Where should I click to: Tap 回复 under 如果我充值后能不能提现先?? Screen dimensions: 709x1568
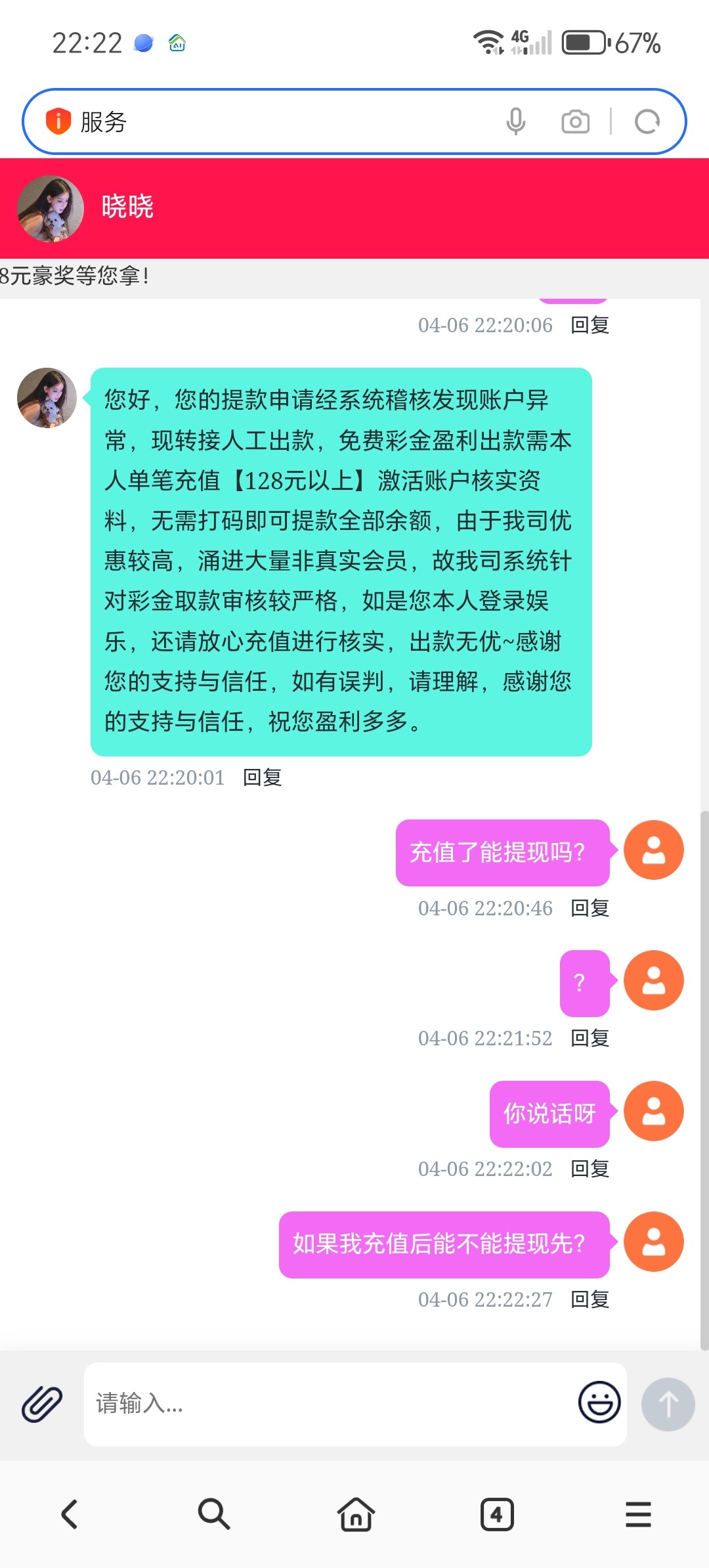[x=590, y=1299]
